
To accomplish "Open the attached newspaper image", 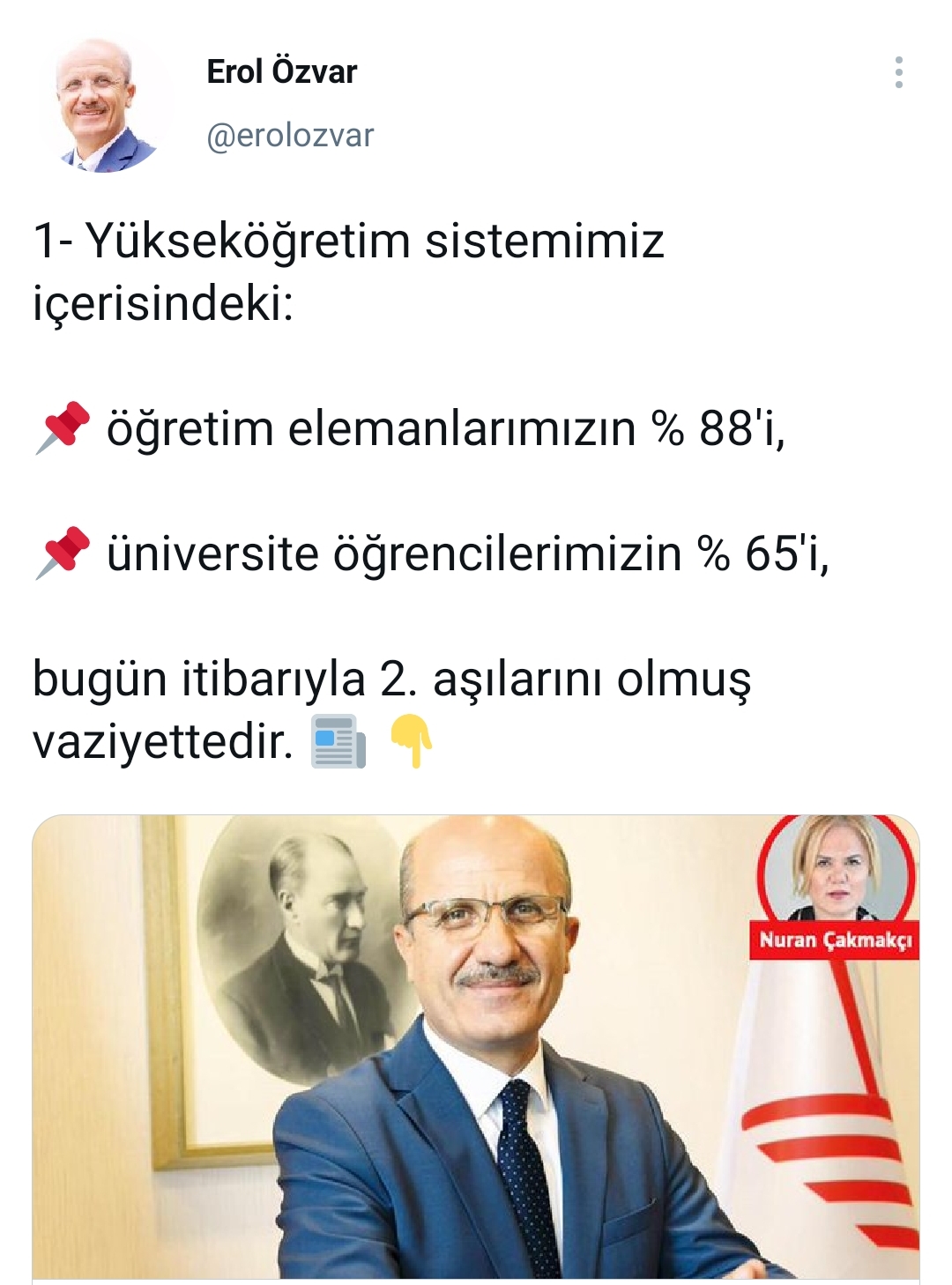I will point(476,1046).
